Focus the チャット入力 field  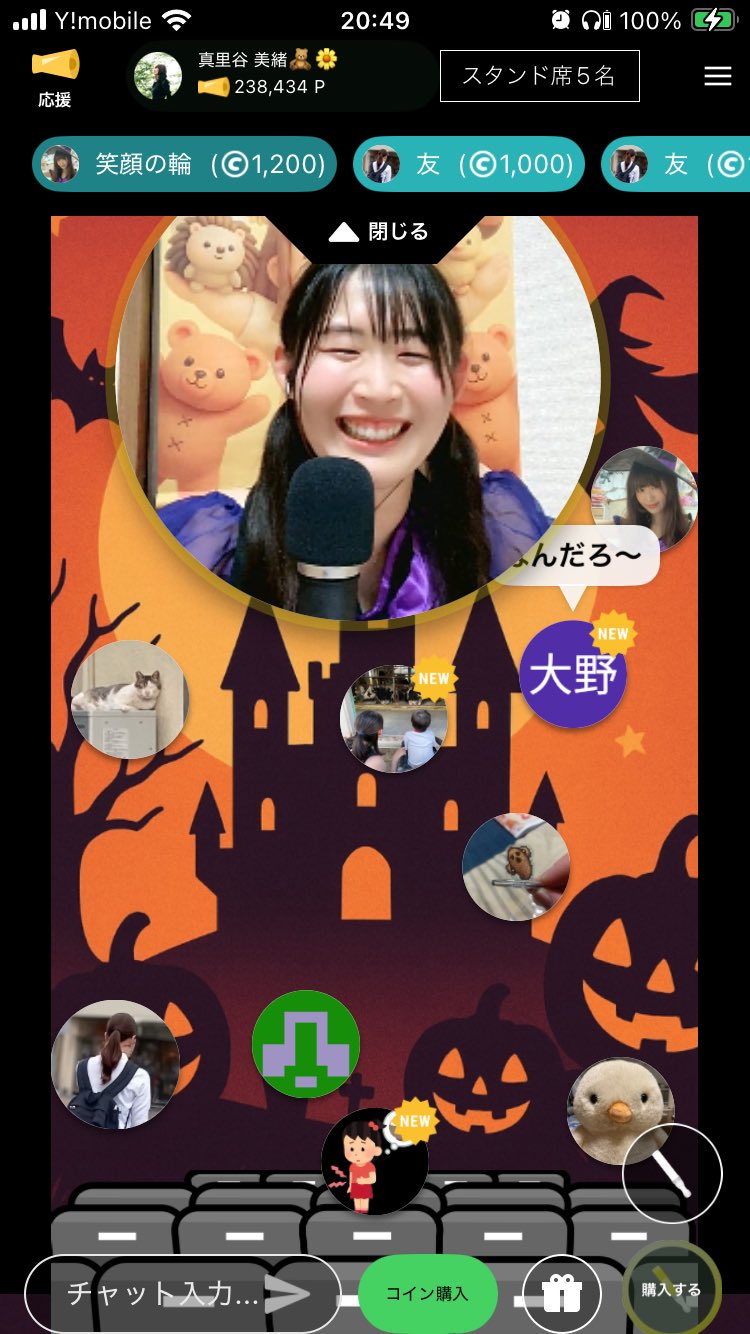tap(160, 1294)
